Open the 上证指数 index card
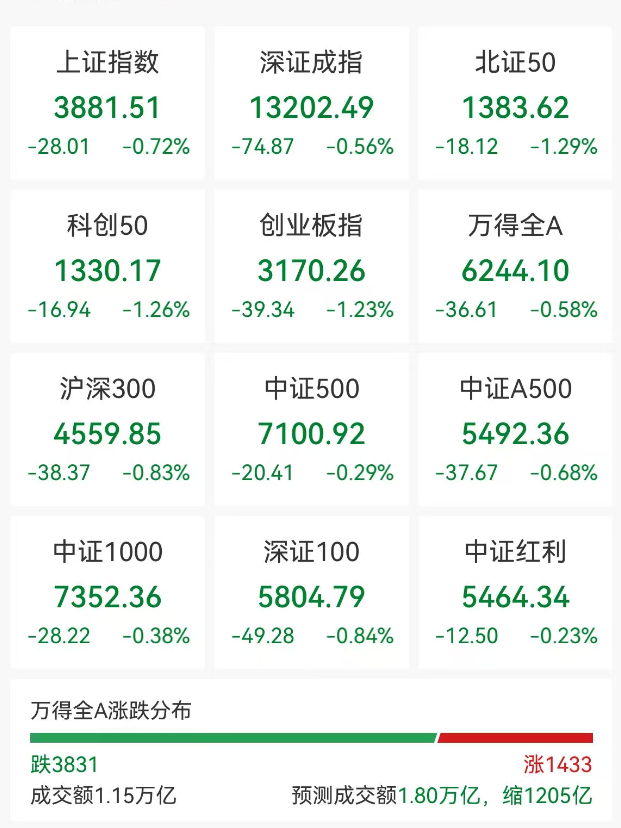The width and height of the screenshot is (621, 828). pos(108,104)
